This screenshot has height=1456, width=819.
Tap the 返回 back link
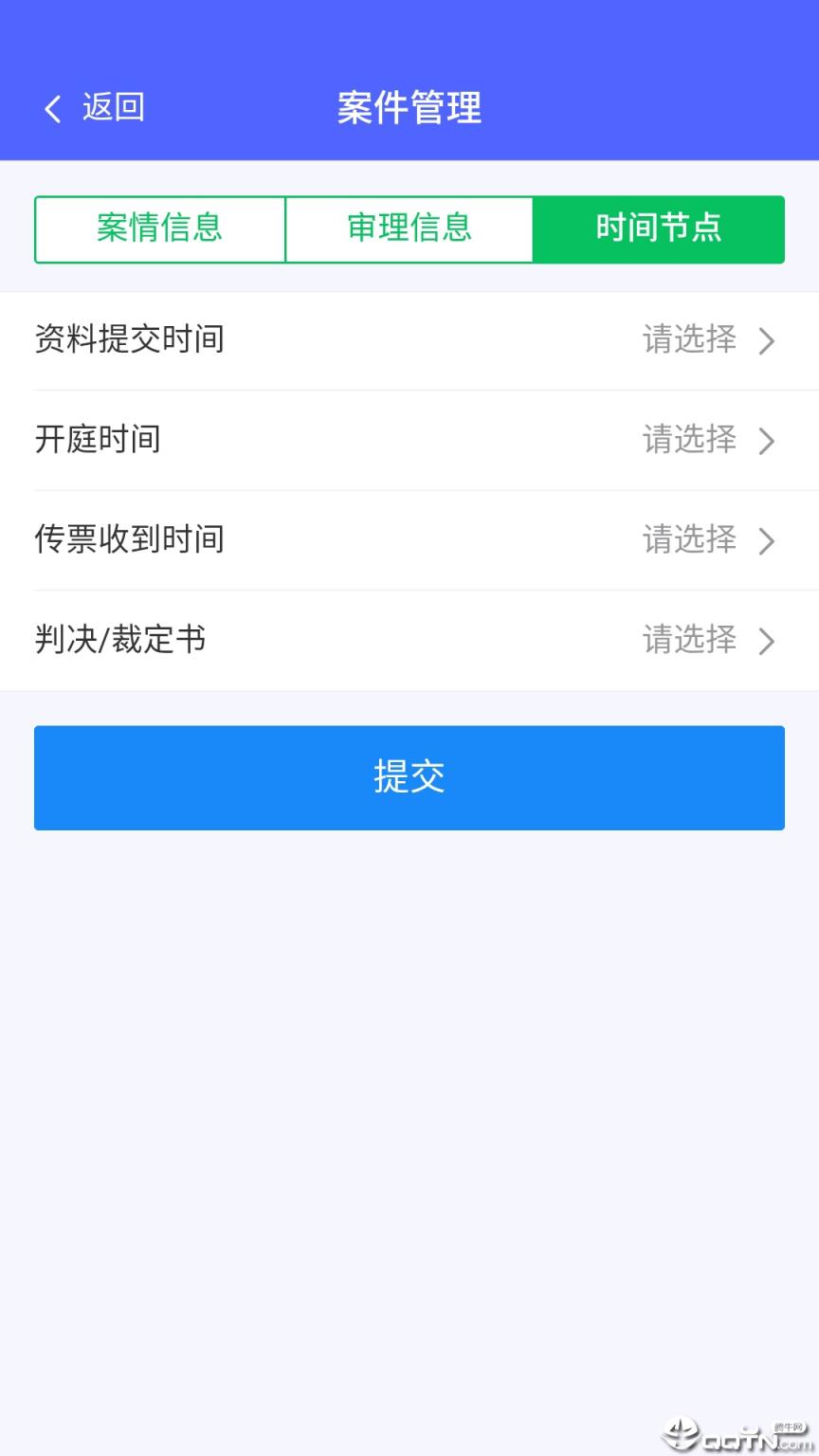(x=114, y=107)
